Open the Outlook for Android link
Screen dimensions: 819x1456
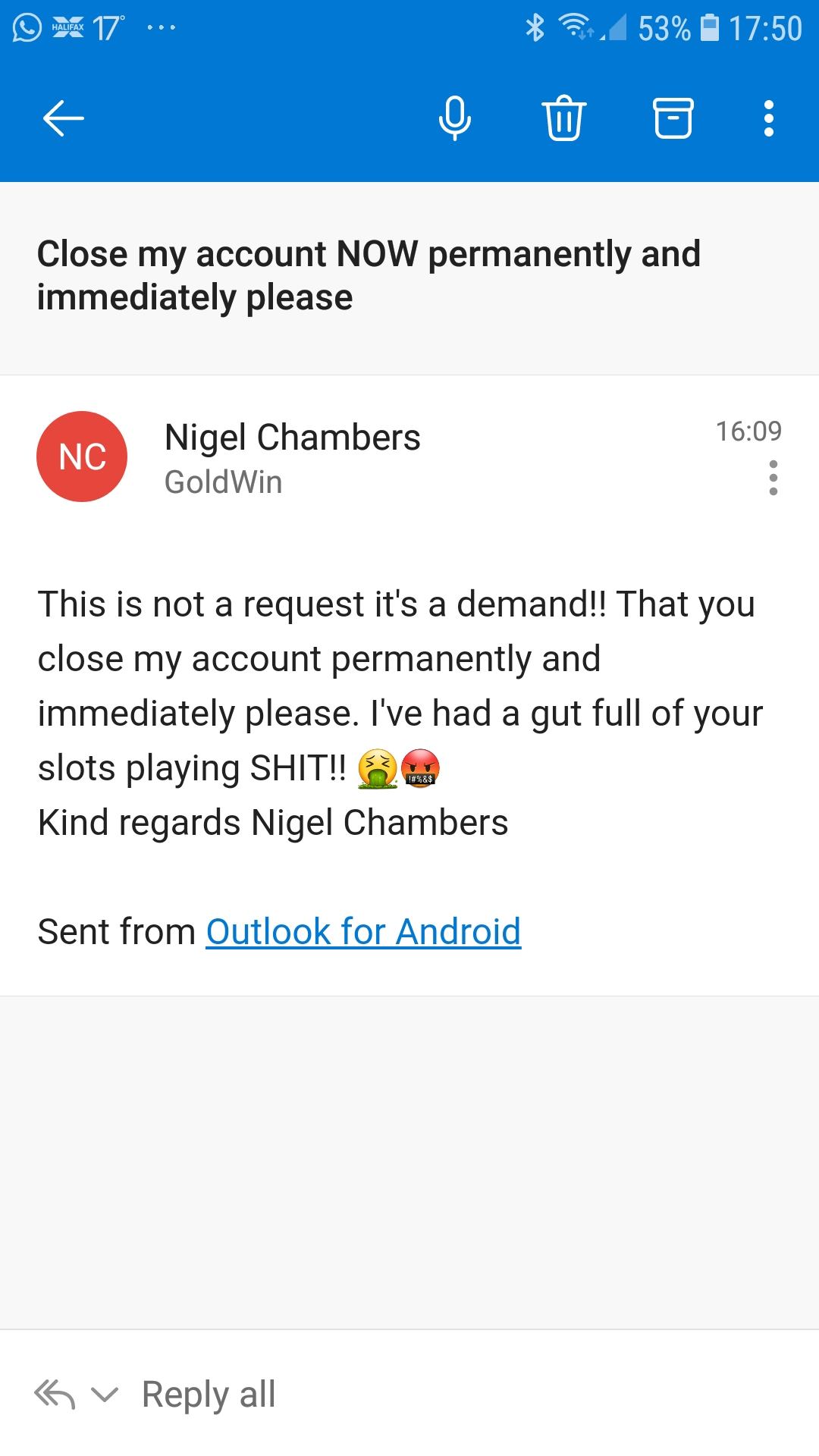tap(363, 931)
